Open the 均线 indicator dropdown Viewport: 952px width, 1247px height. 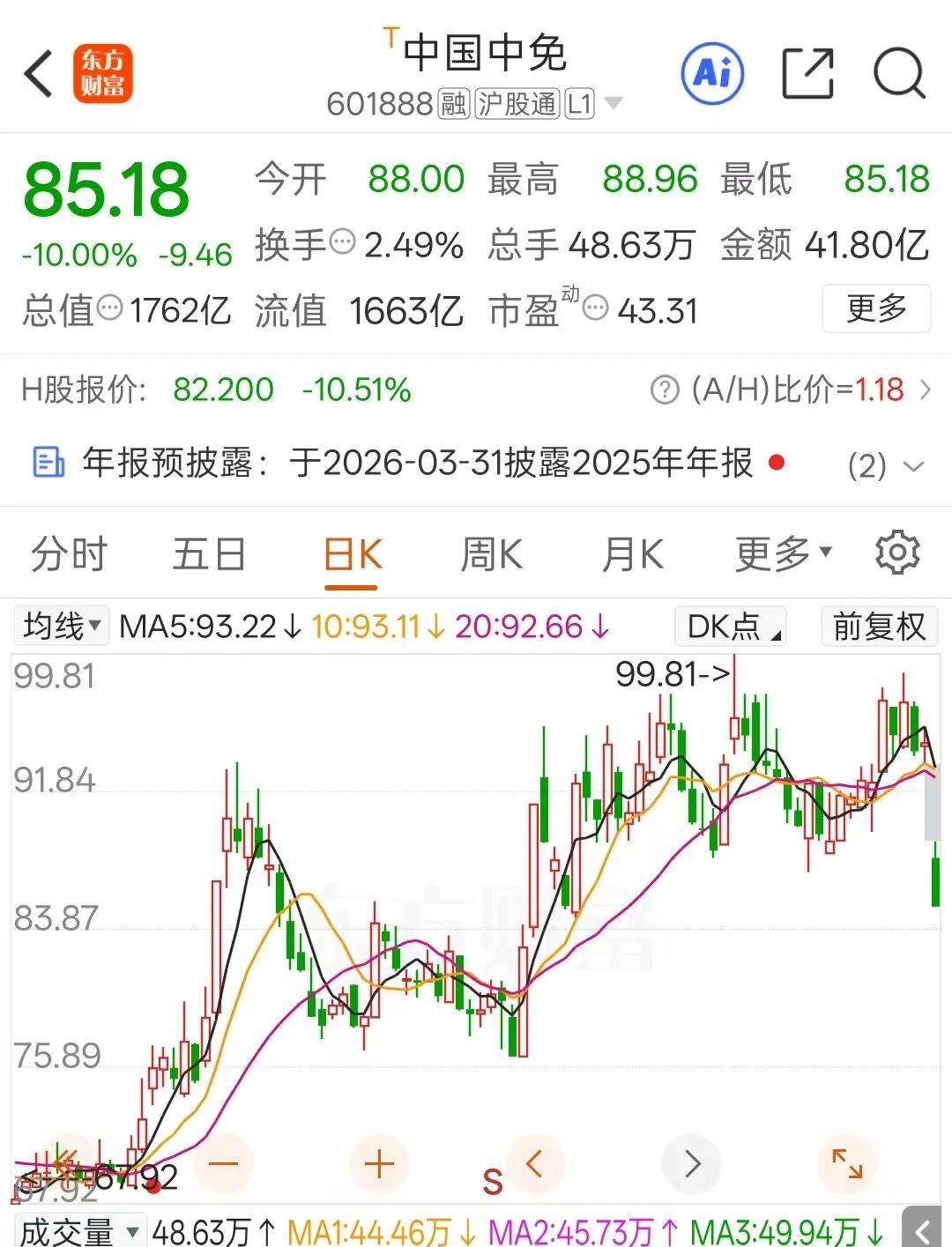coord(62,627)
